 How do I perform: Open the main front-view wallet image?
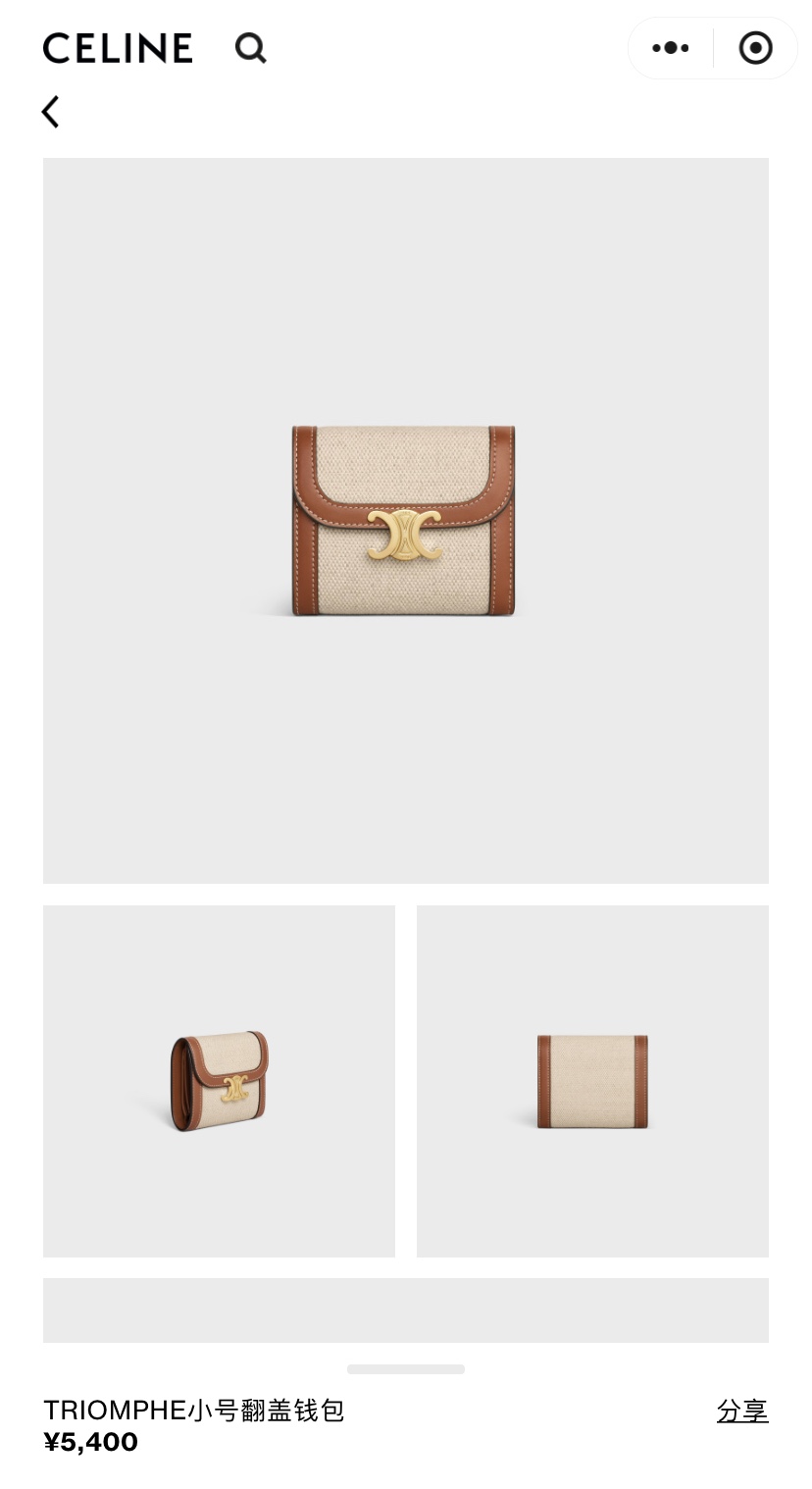[x=406, y=521]
